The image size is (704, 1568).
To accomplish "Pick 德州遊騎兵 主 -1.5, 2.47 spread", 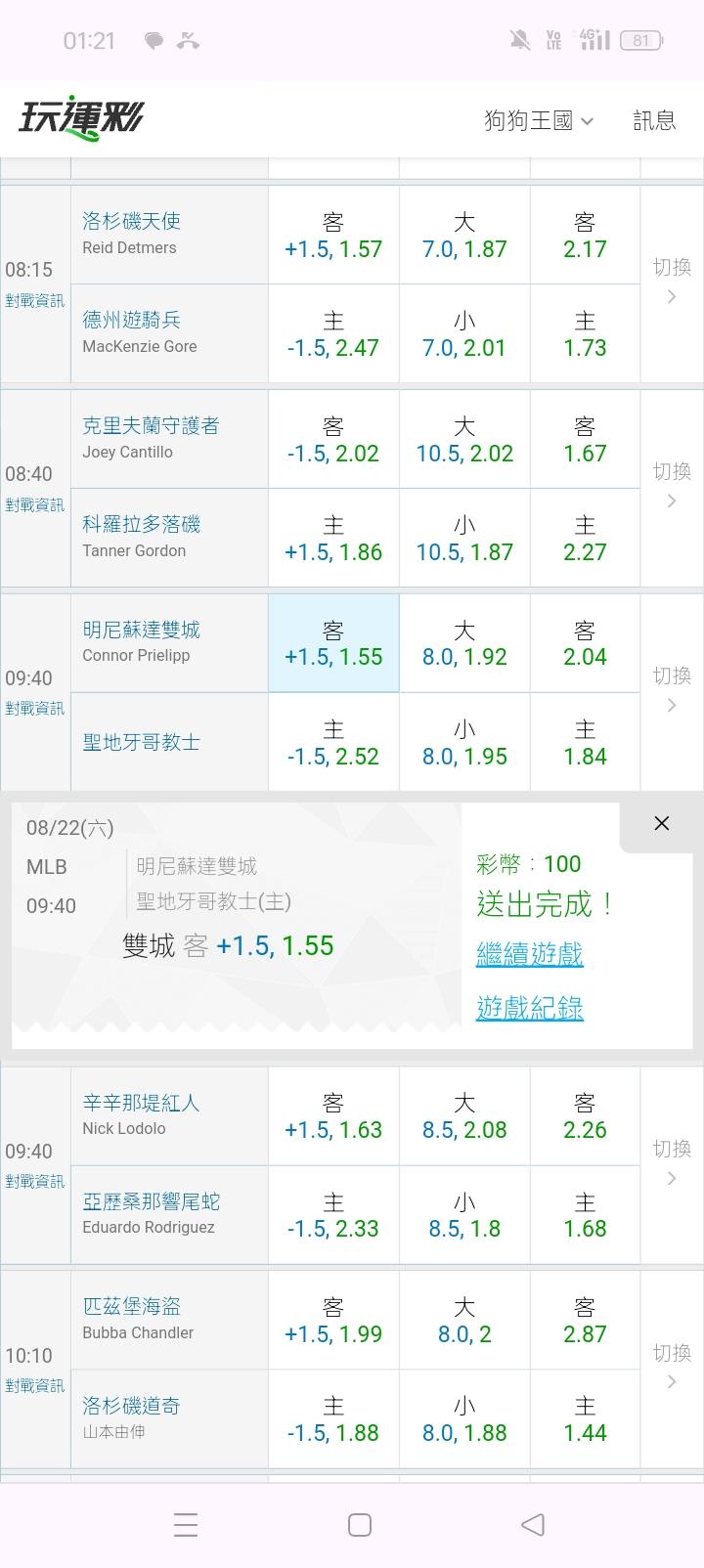I will tap(333, 334).
